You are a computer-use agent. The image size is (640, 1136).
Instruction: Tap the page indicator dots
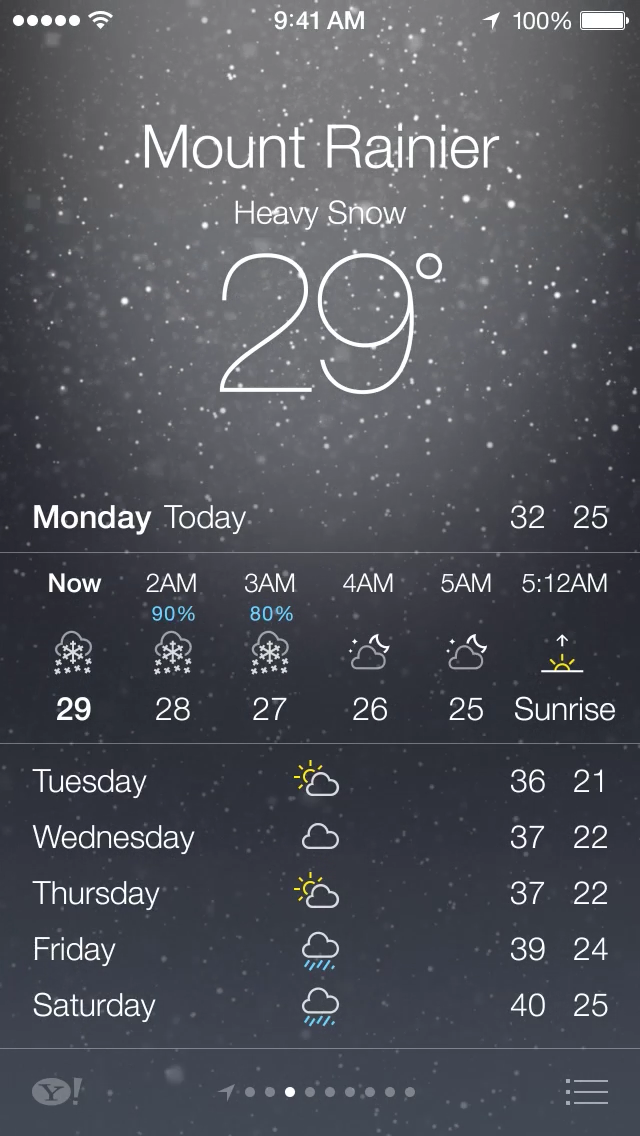click(x=317, y=1092)
